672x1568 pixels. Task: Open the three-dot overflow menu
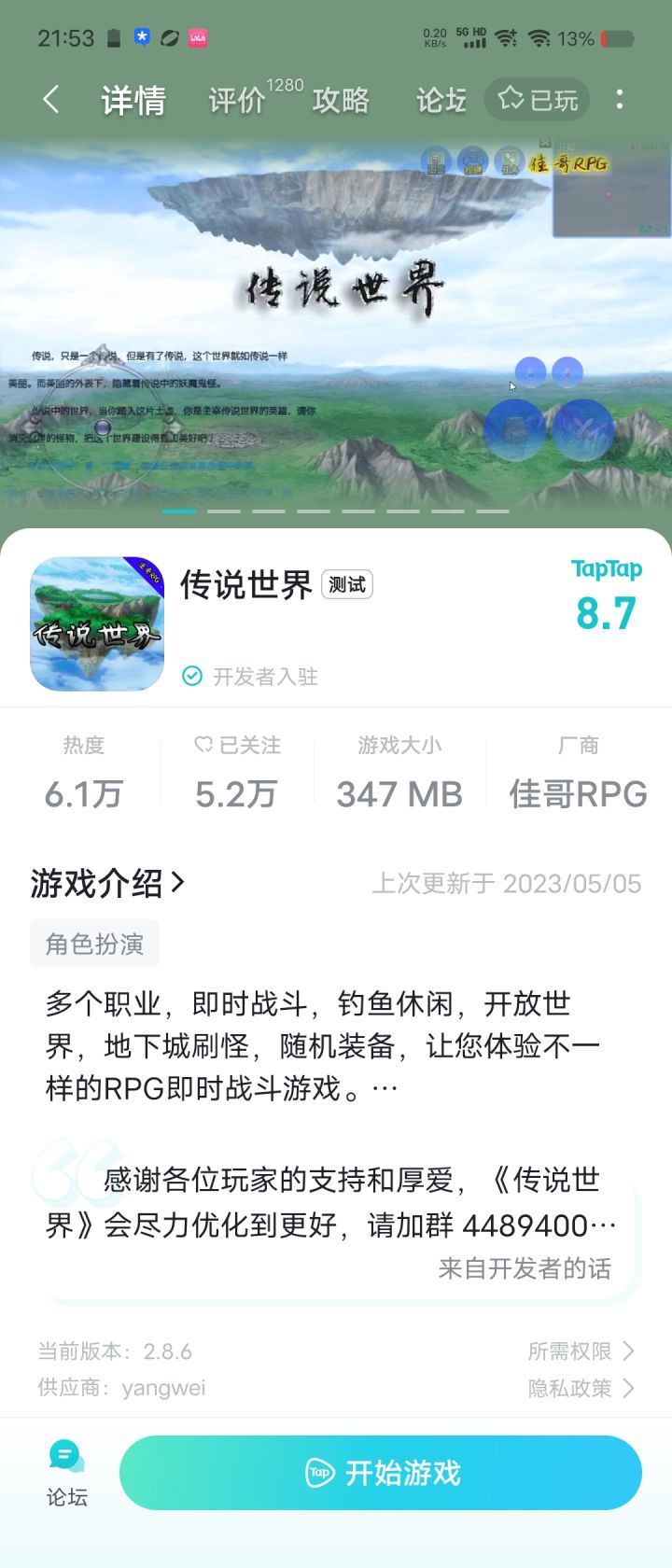click(x=620, y=99)
